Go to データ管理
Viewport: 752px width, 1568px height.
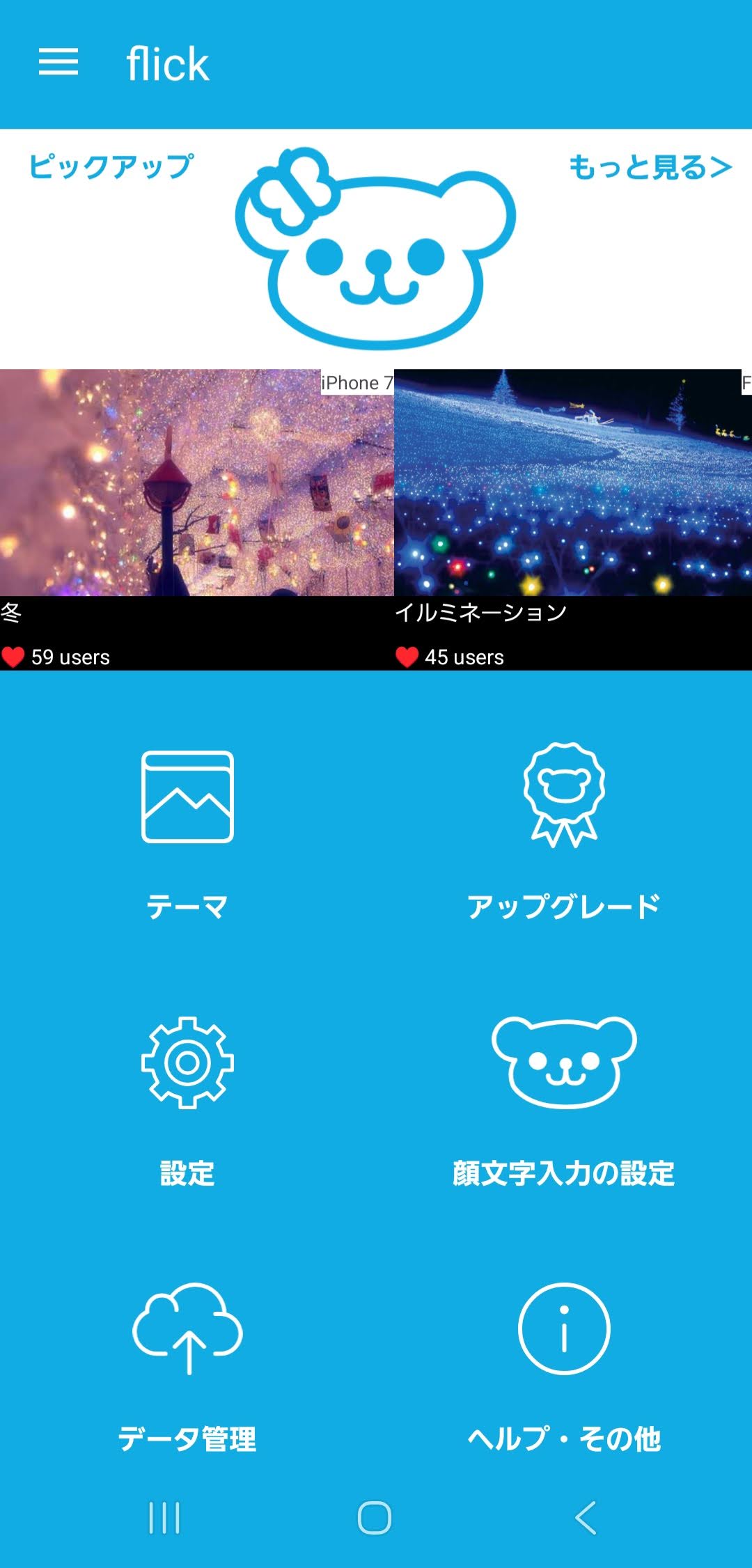point(187,1366)
